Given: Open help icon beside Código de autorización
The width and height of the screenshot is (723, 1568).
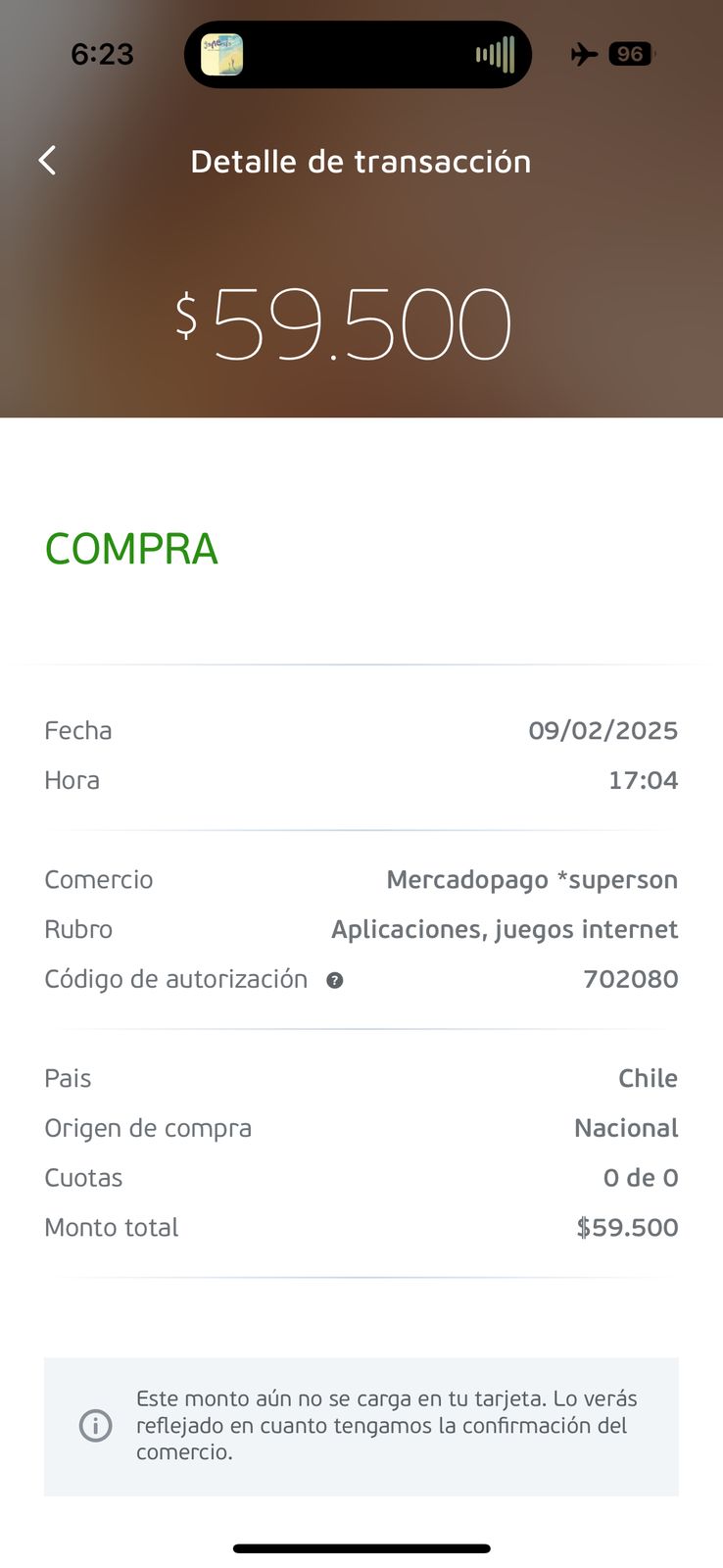Looking at the screenshot, I should click(x=335, y=980).
